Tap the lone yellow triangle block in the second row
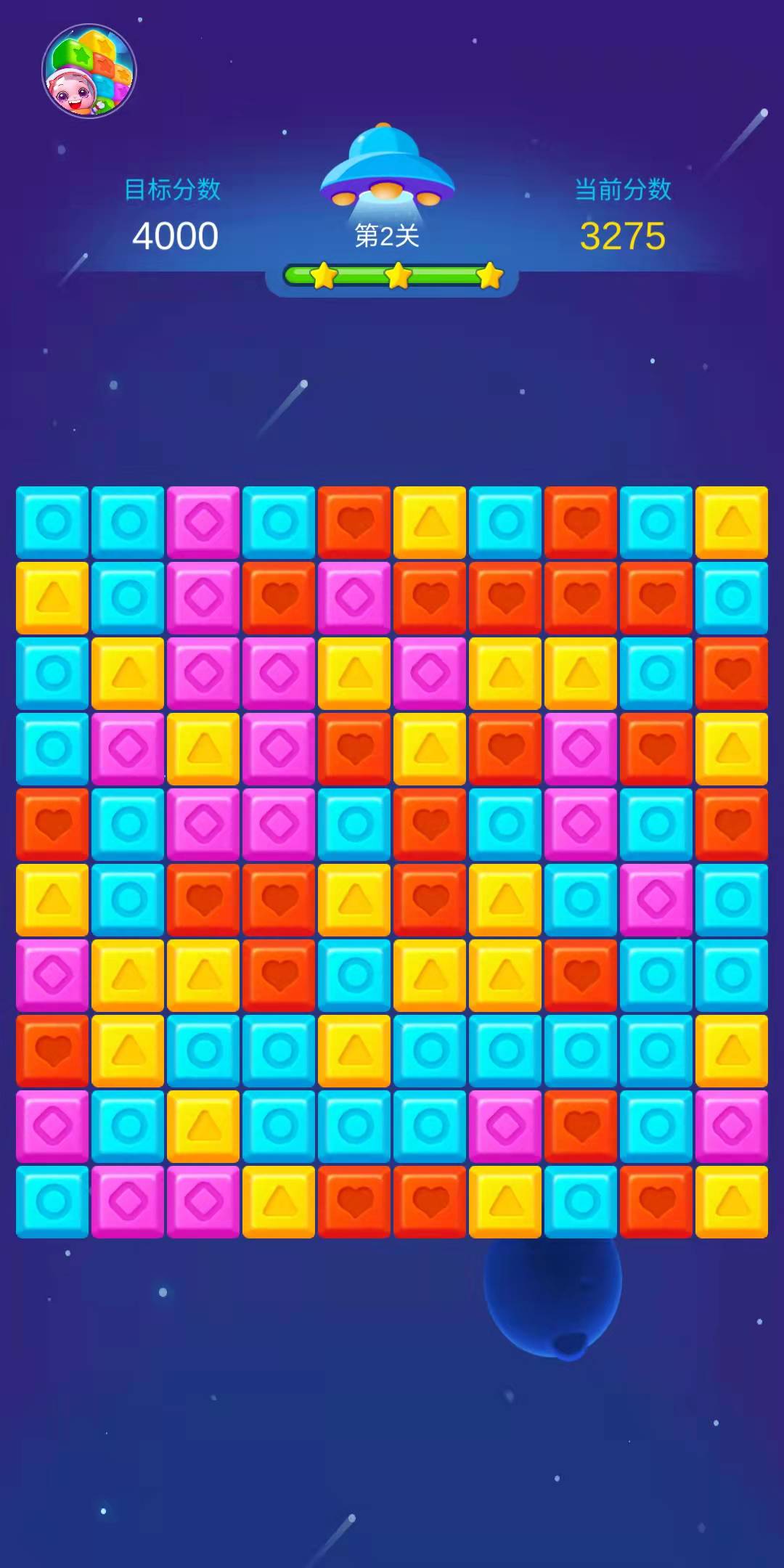Viewport: 784px width, 1568px height. [52, 597]
